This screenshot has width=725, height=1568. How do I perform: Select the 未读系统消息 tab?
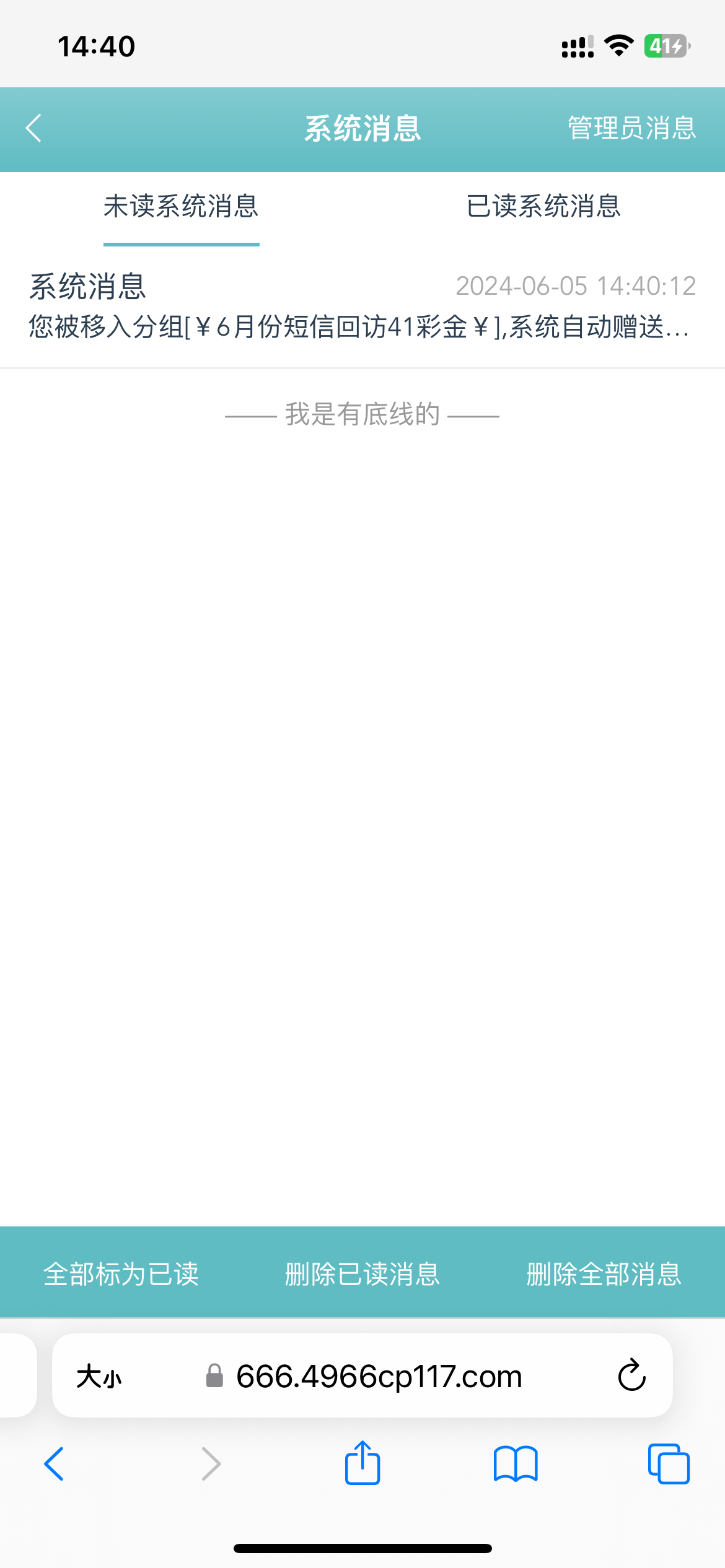(181, 206)
